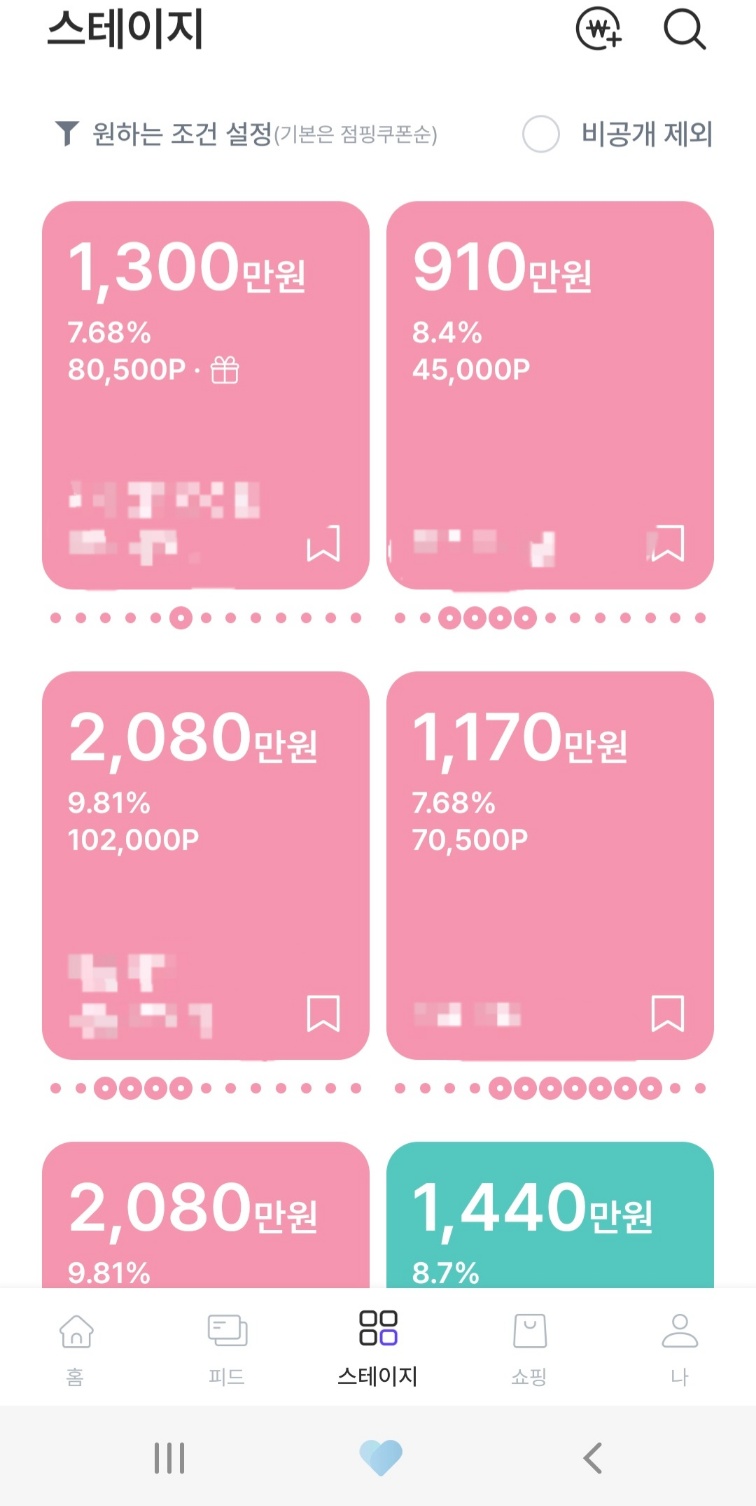Open the search magnifier icon

click(686, 29)
